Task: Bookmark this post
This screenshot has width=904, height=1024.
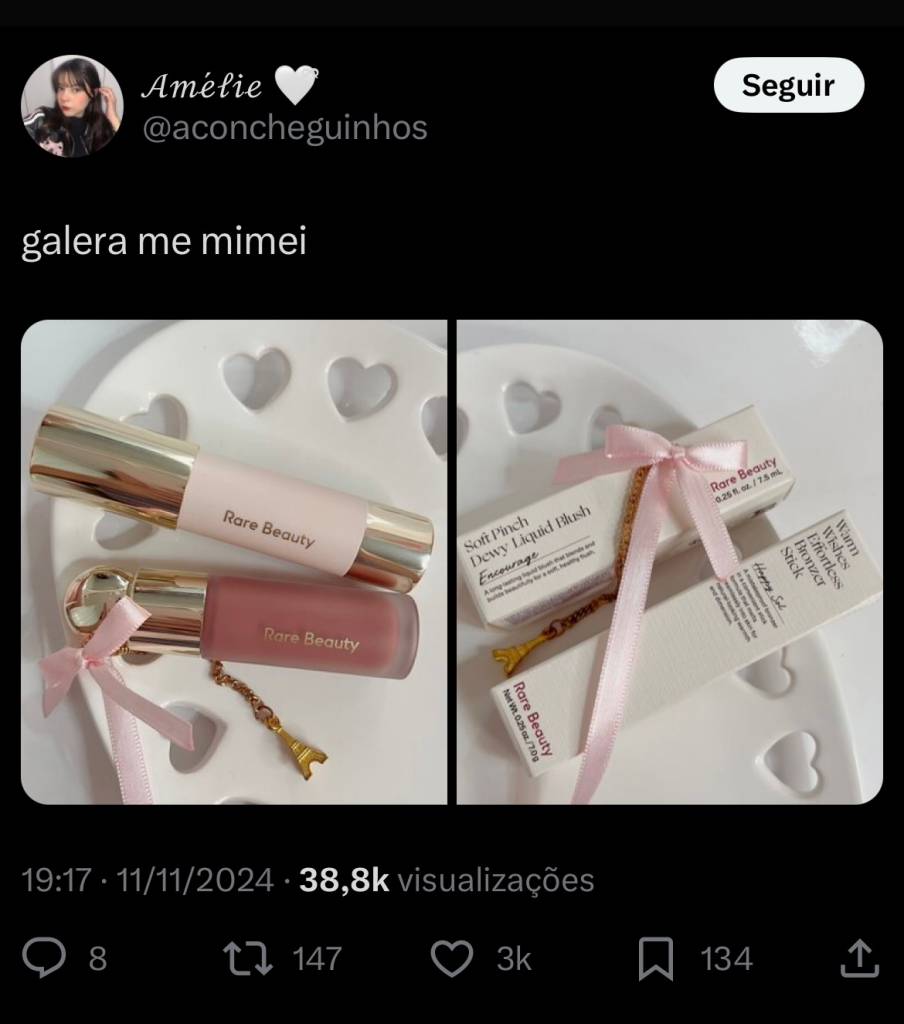Action: click(655, 958)
